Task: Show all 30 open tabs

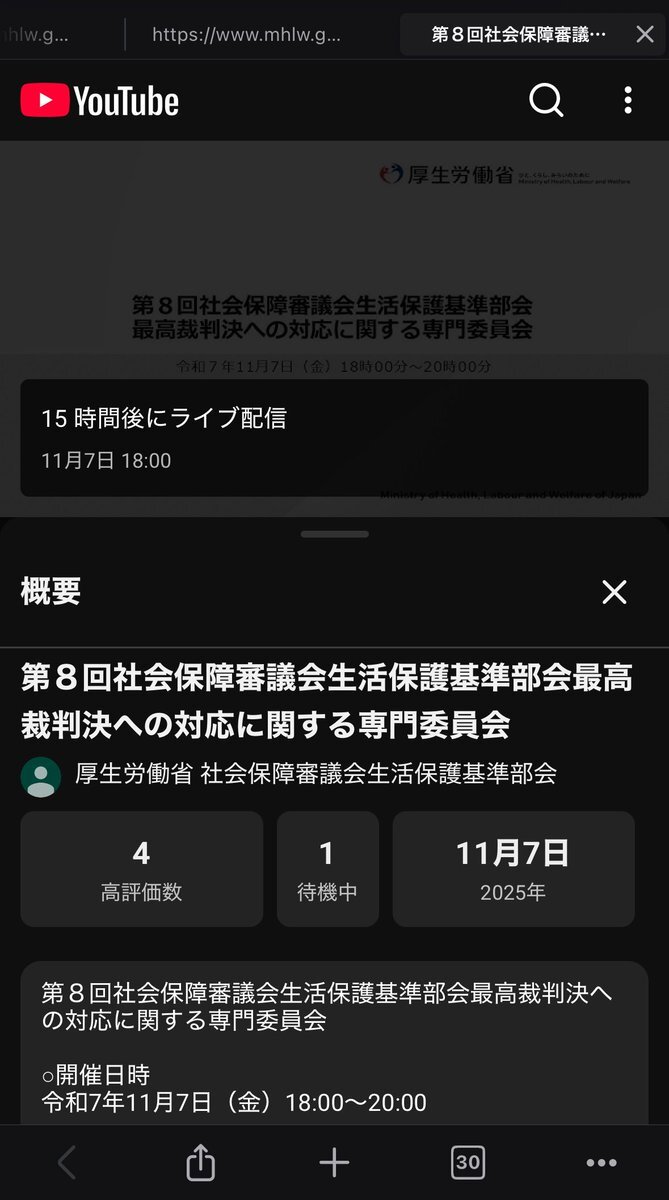Action: (468, 1162)
